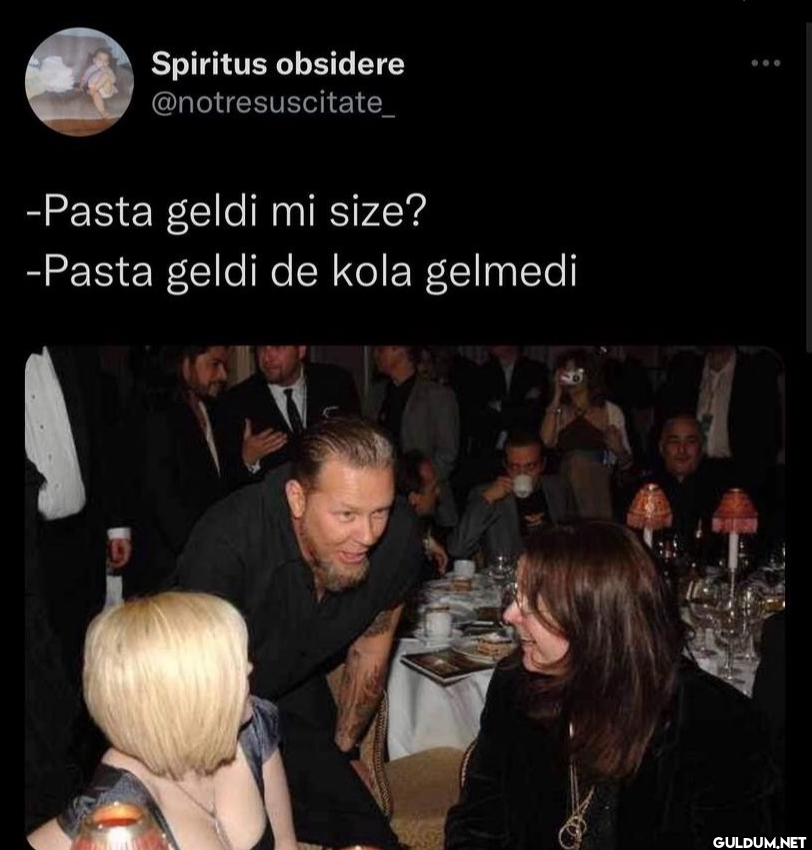Viewport: 812px width, 850px height.
Task: Expand the photo attached to the tweet
Action: [x=405, y=596]
